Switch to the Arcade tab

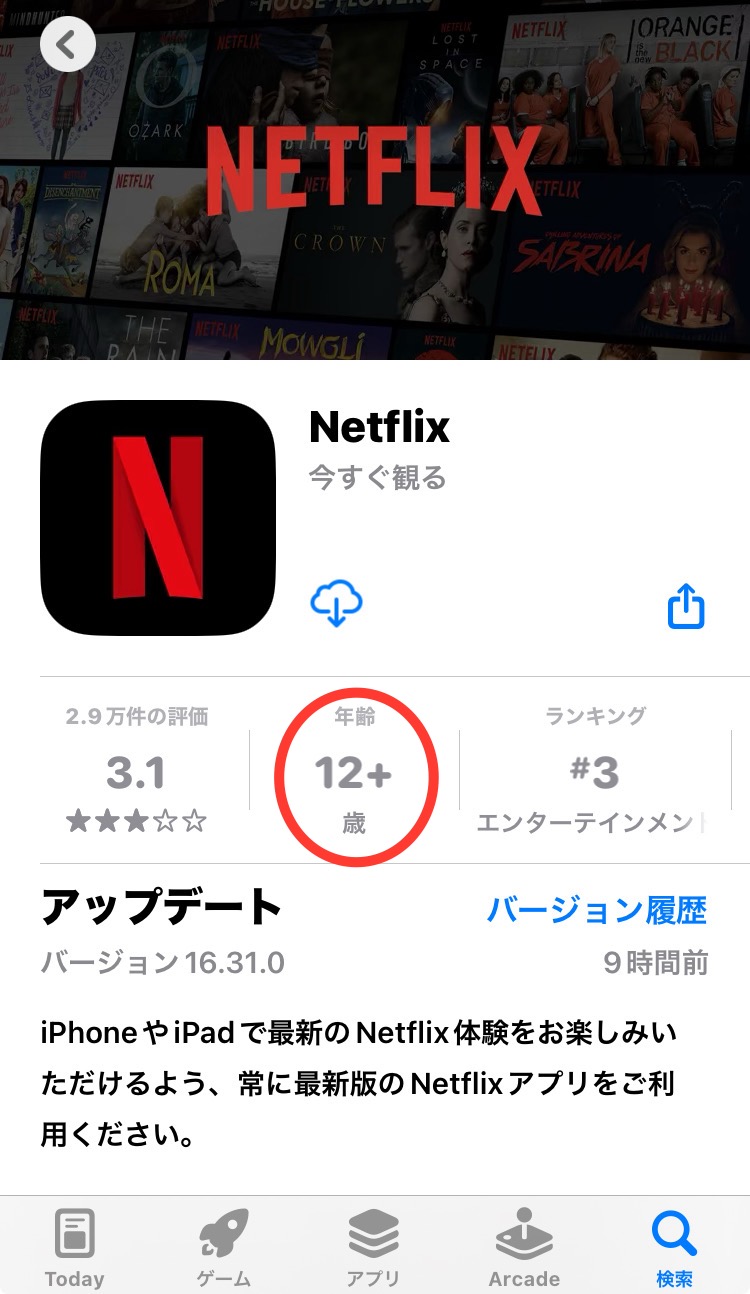point(524,1246)
